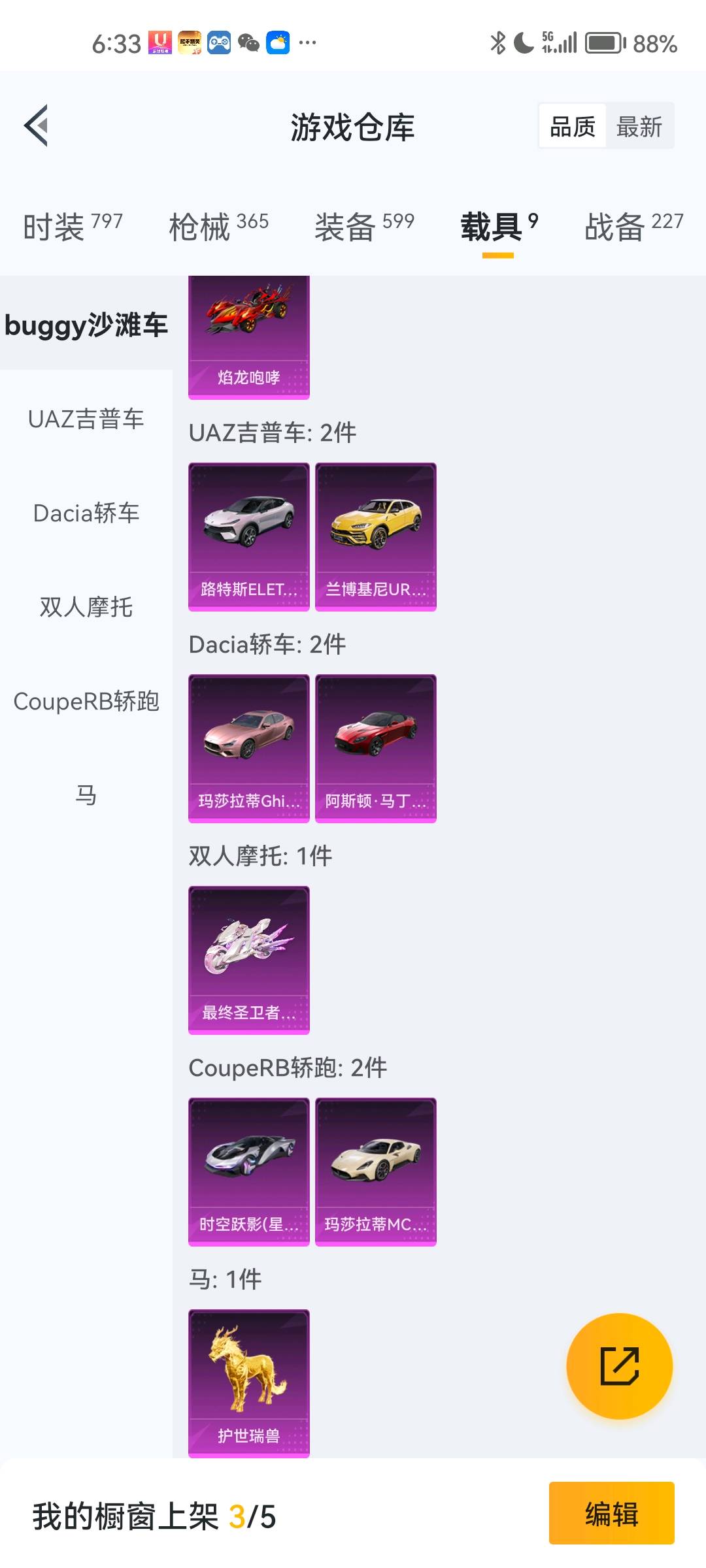Open the 战备 tab
This screenshot has width=706, height=1568.
tap(634, 226)
